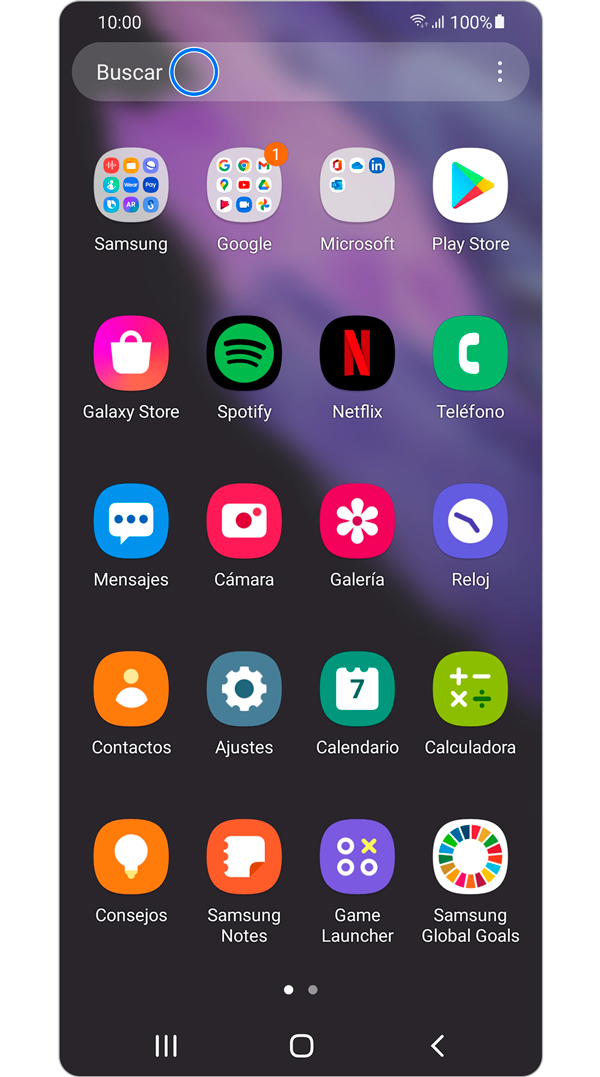
Task: Launch Spotify
Action: [244, 354]
